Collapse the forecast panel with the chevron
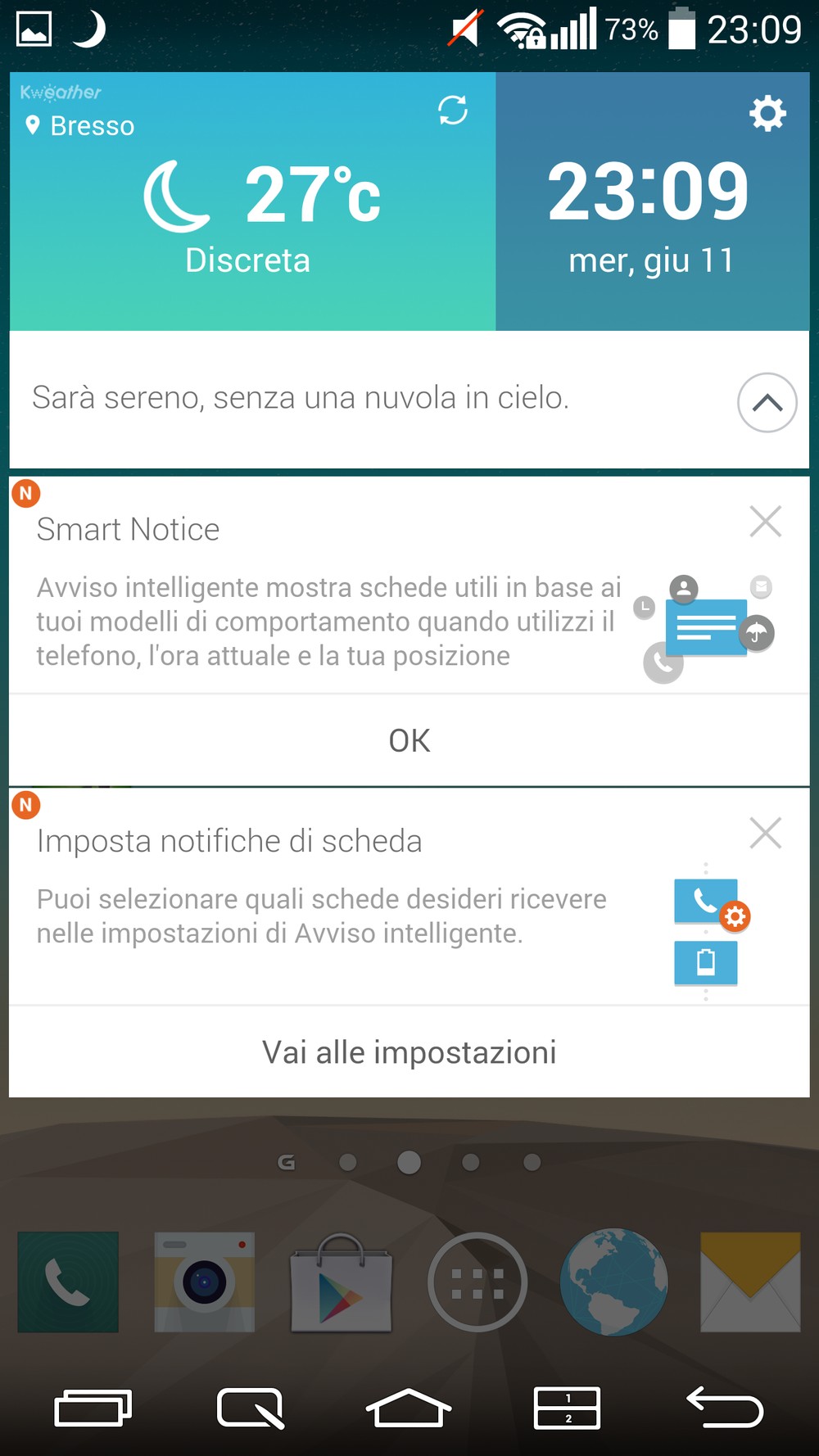 coord(767,402)
